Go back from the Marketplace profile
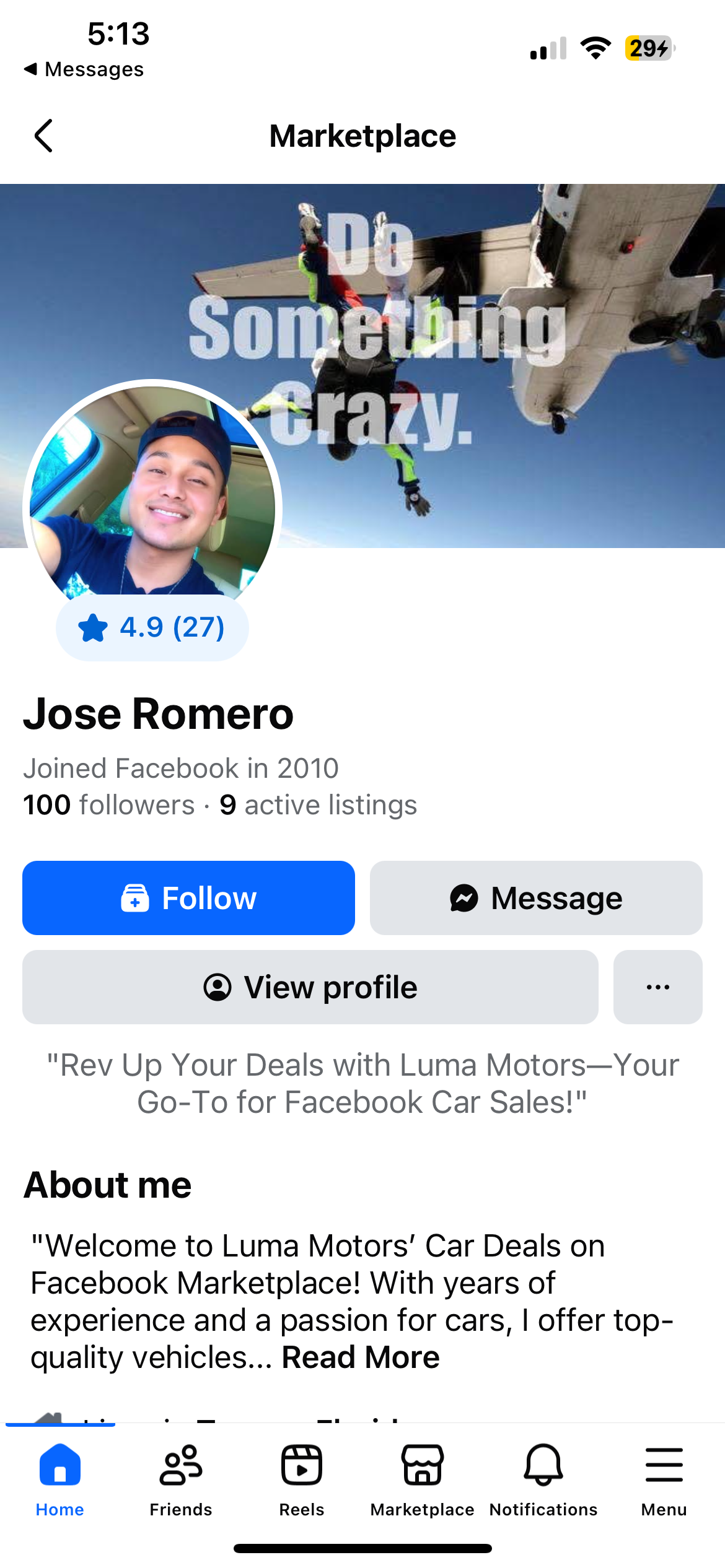The image size is (725, 1568). [43, 136]
